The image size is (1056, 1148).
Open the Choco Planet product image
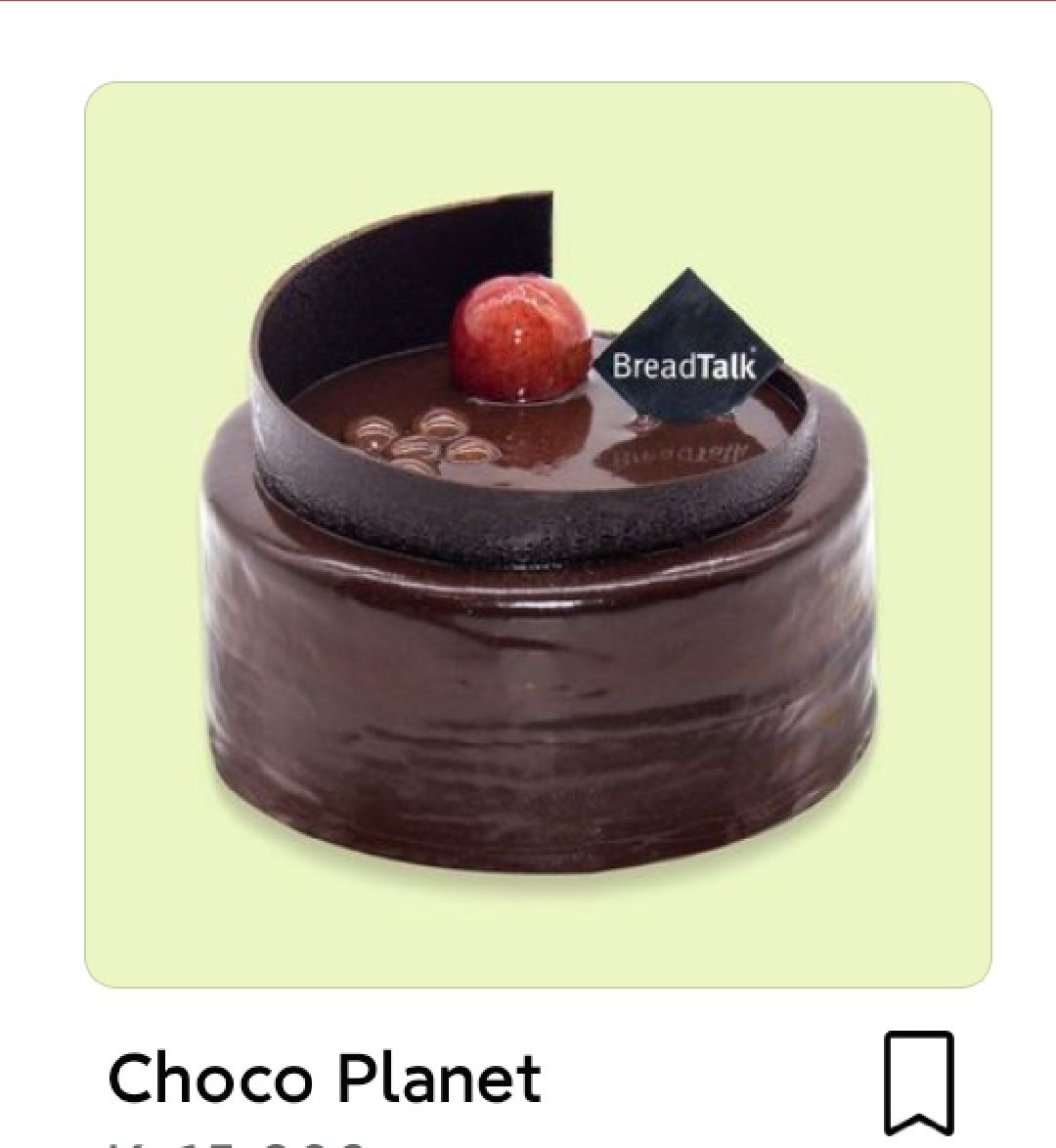(538, 534)
